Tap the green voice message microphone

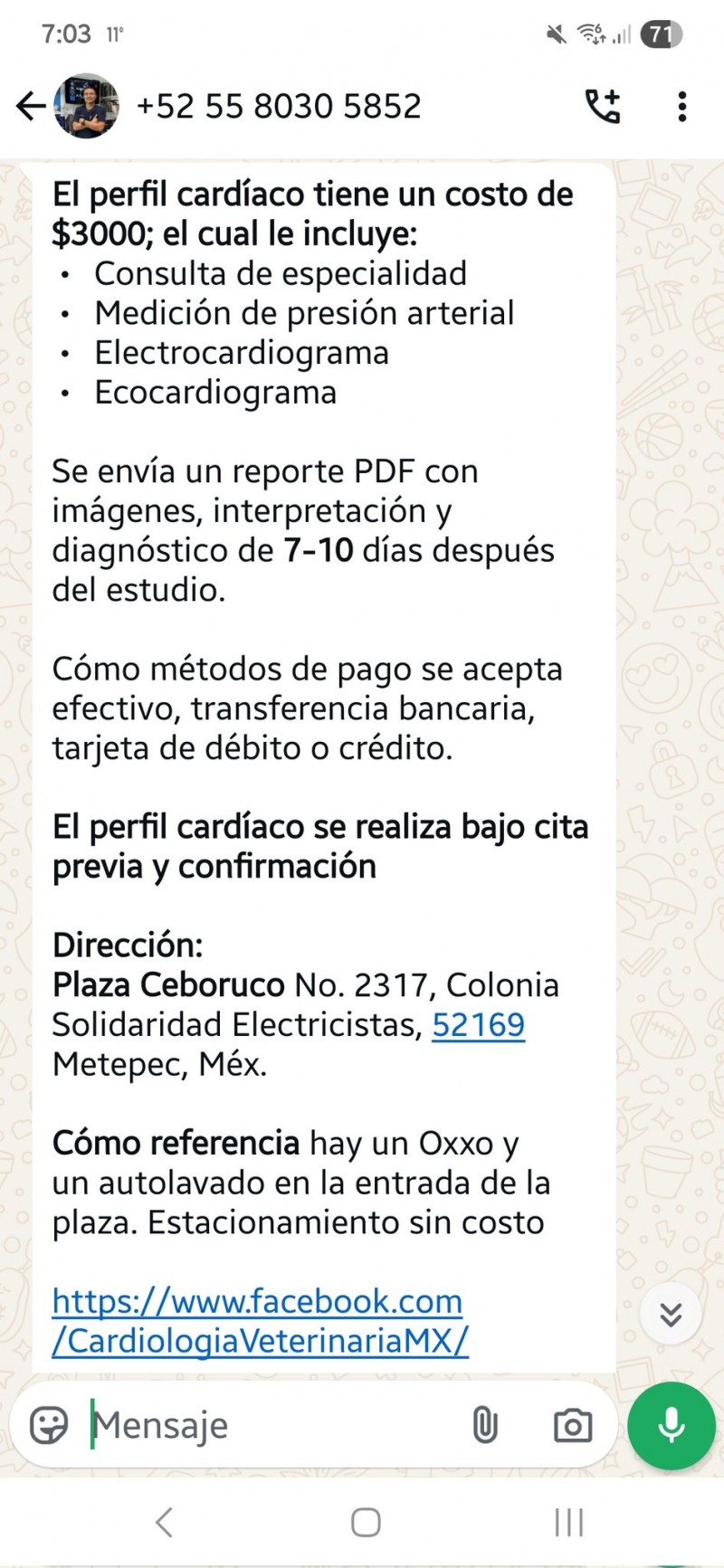tap(671, 1425)
